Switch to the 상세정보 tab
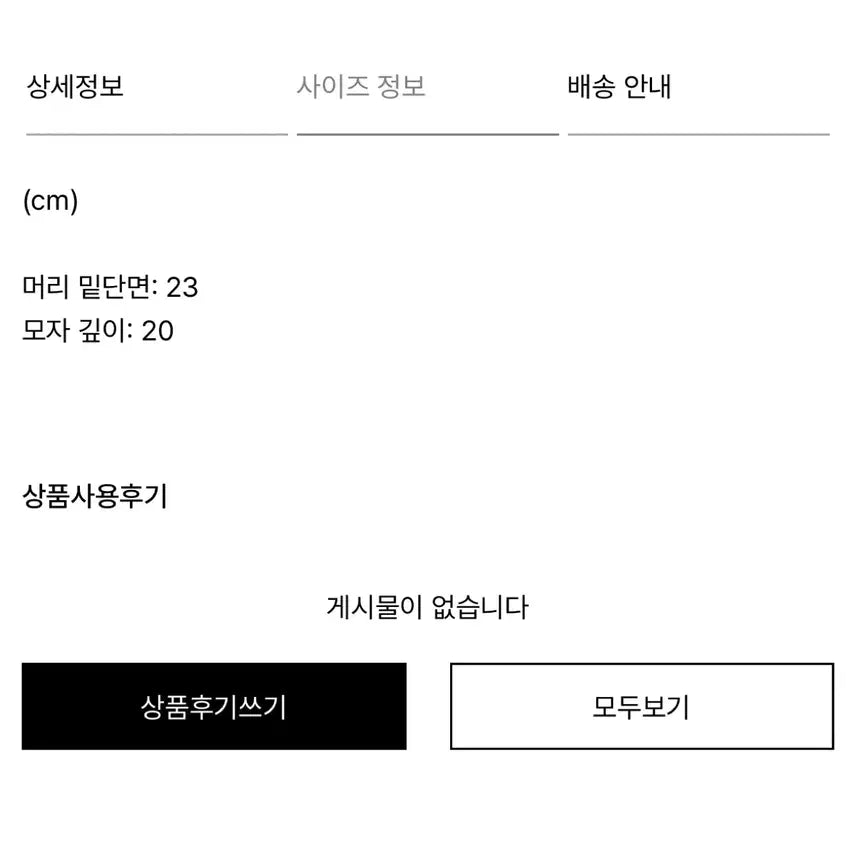The height and width of the screenshot is (856, 856). click(x=76, y=87)
